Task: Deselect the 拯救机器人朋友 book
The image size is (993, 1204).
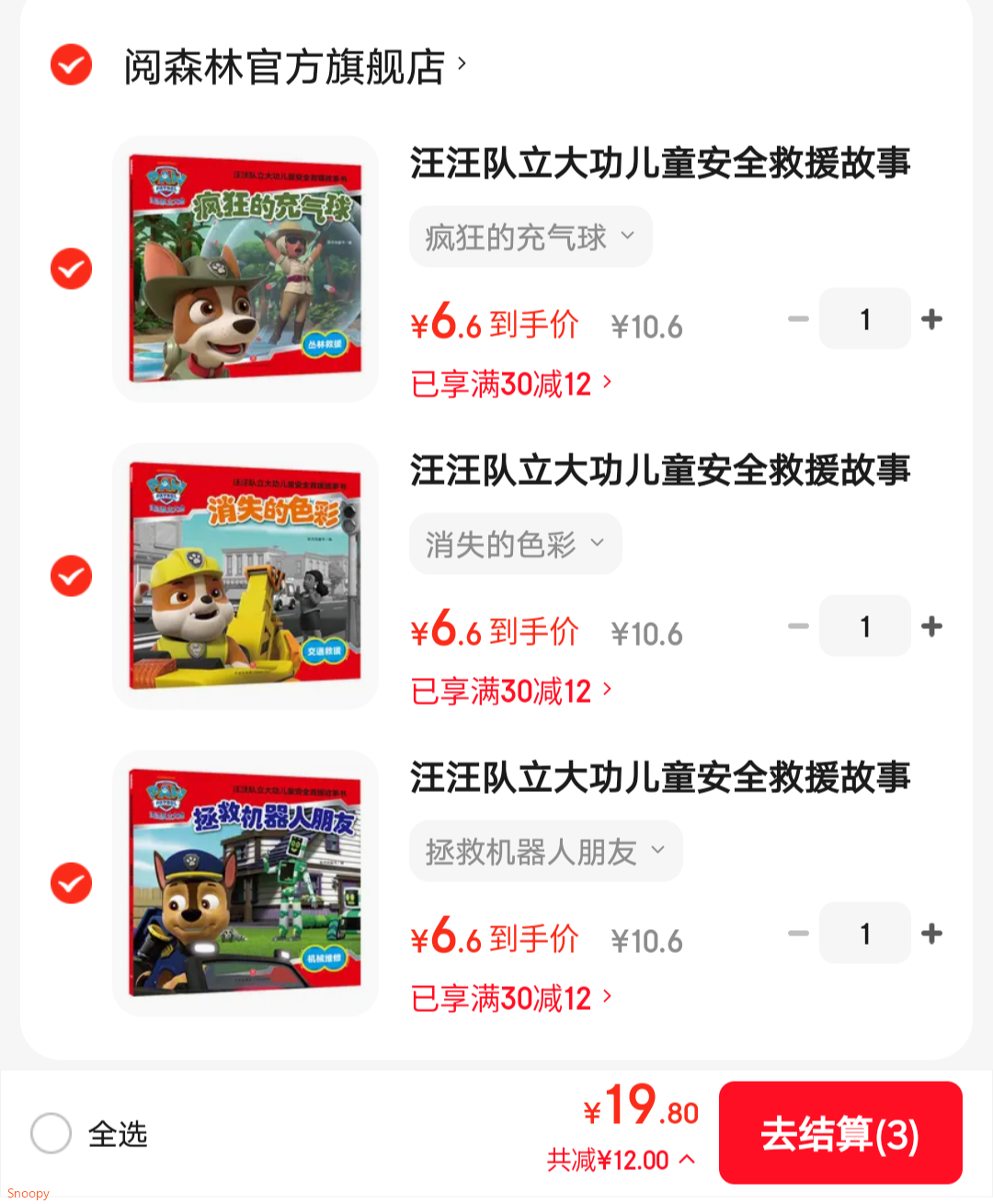Action: pos(71,883)
